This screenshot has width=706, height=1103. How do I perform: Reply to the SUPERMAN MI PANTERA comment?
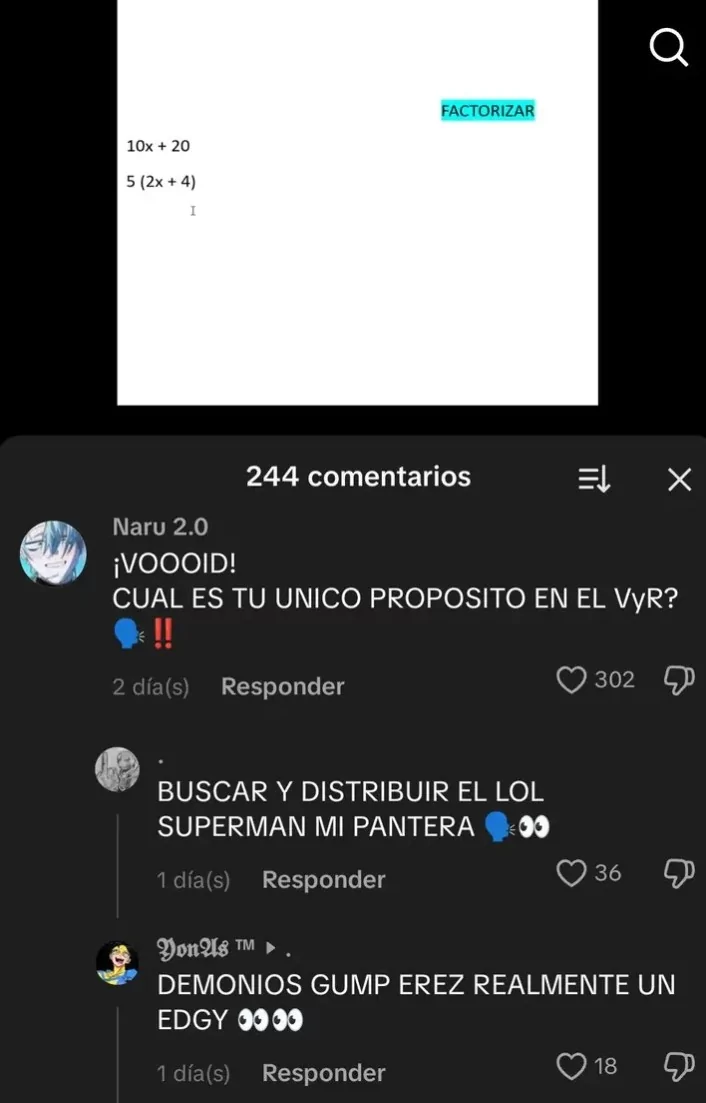(323, 879)
